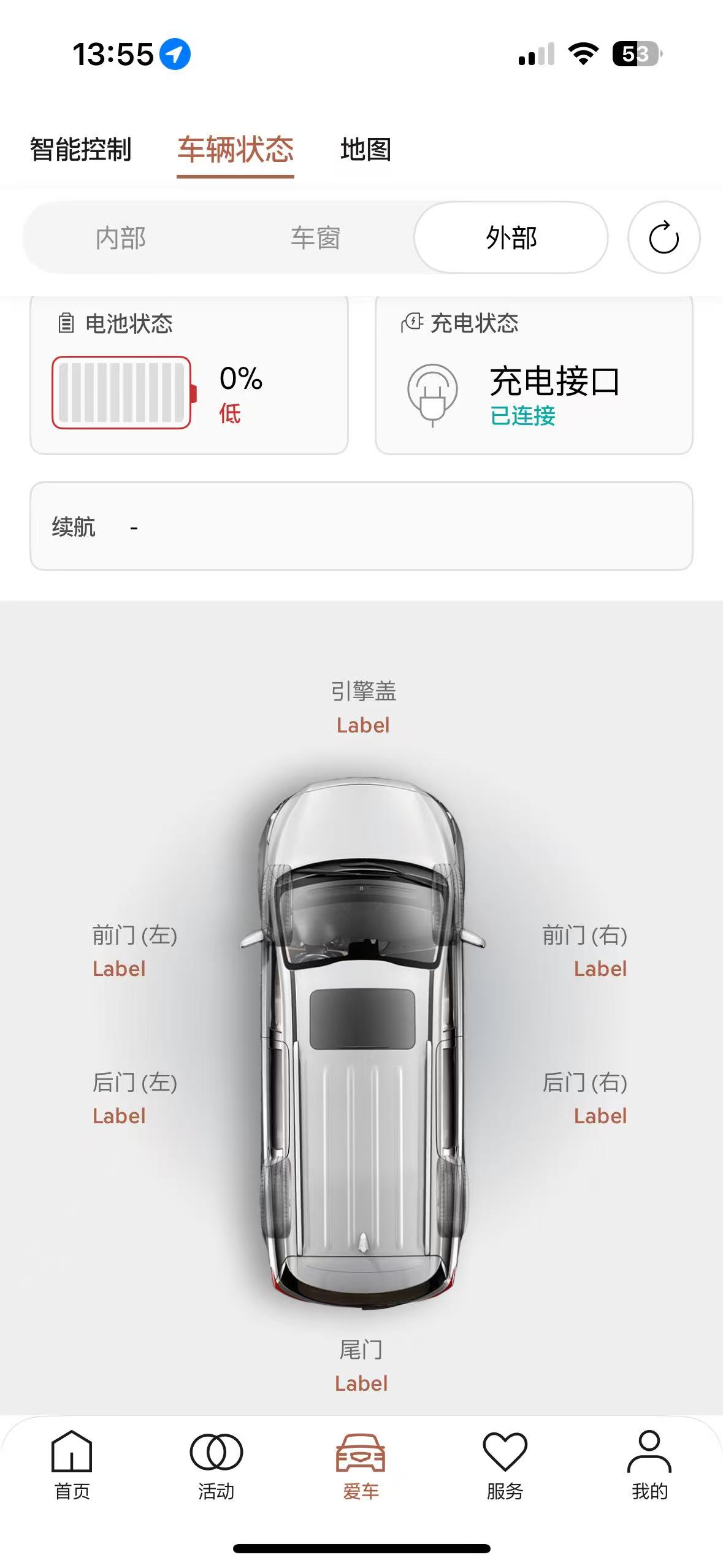723x1568 pixels.
Task: Open the 服务 tab
Action: [505, 1466]
